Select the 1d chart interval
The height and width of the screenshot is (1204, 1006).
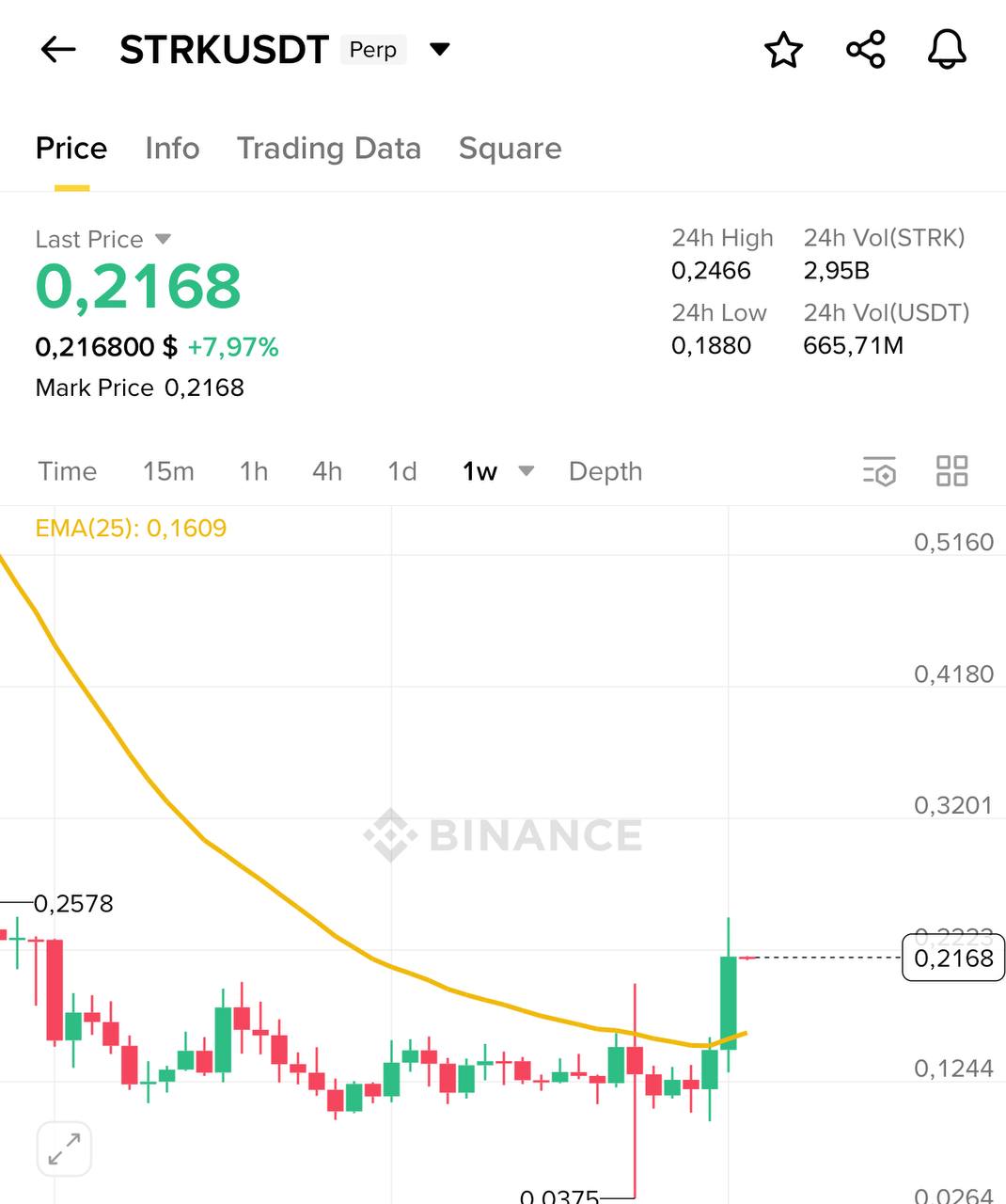(402, 471)
